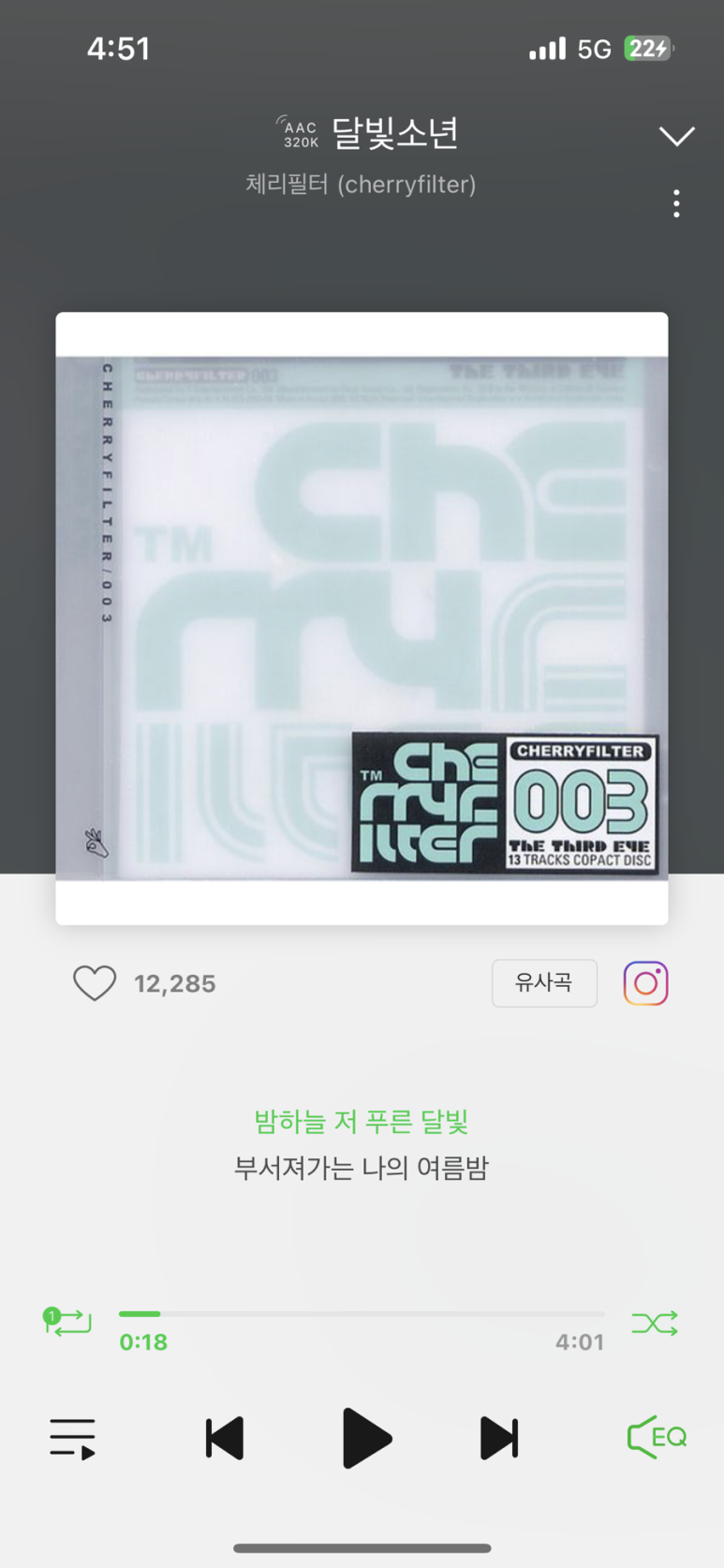Screen dimensions: 724x1568
Task: Tap the Cherryfilter 003 album cover
Action: coord(362,619)
